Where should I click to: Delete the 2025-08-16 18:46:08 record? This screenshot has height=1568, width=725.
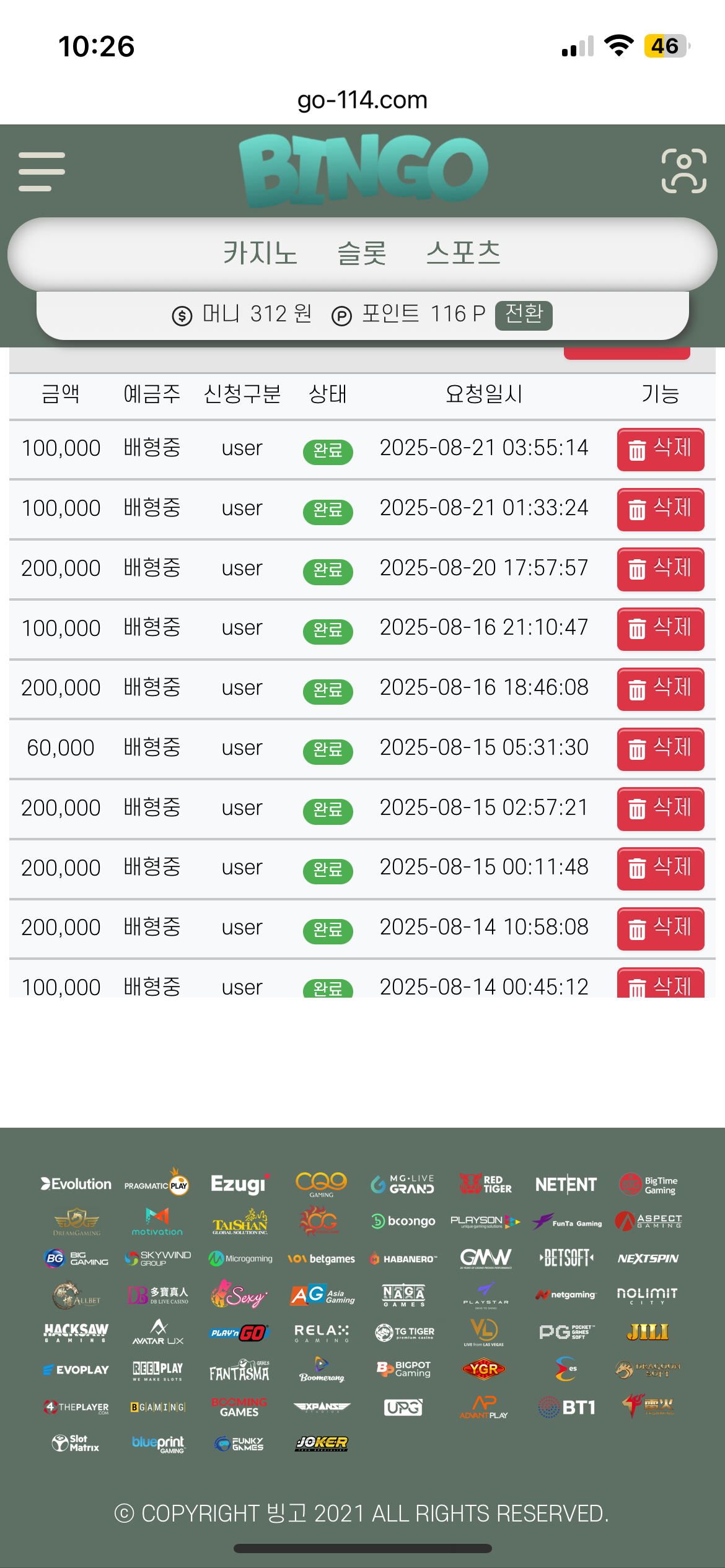[660, 689]
